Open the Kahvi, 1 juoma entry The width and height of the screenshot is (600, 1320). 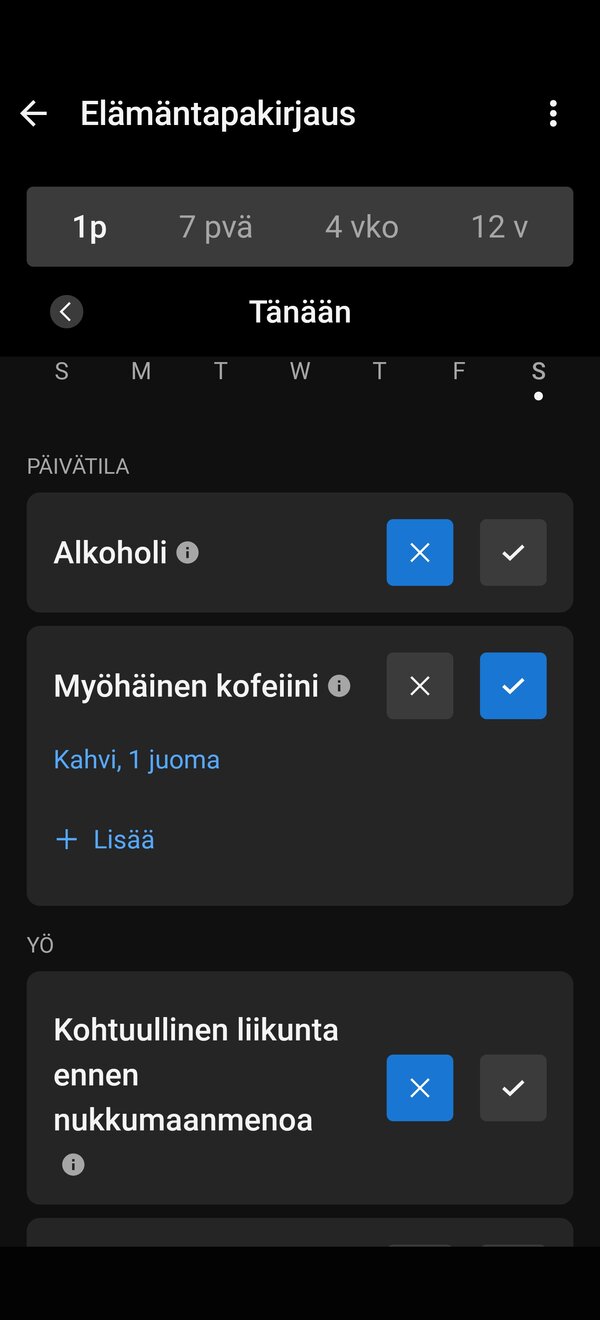pos(137,760)
